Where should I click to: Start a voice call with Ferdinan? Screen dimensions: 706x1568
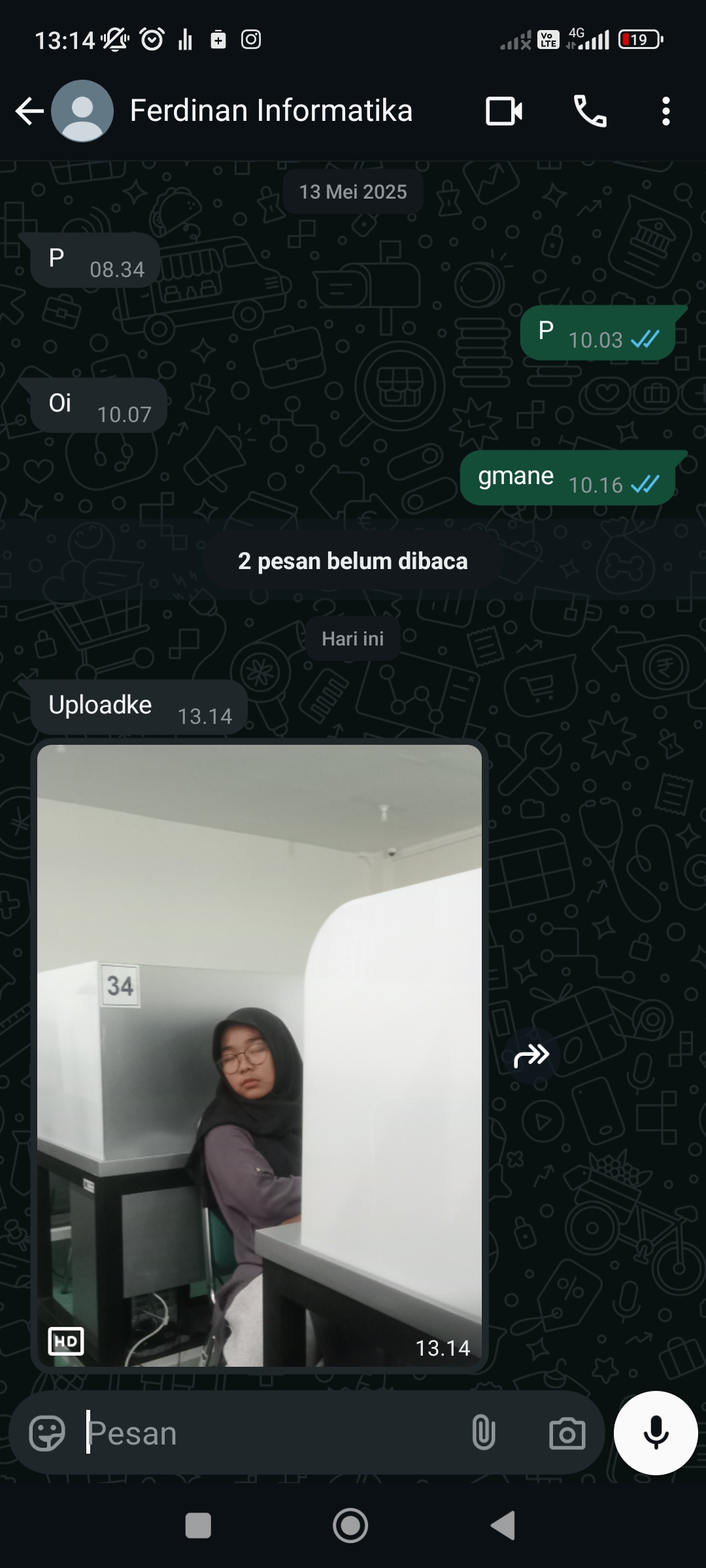(x=590, y=111)
